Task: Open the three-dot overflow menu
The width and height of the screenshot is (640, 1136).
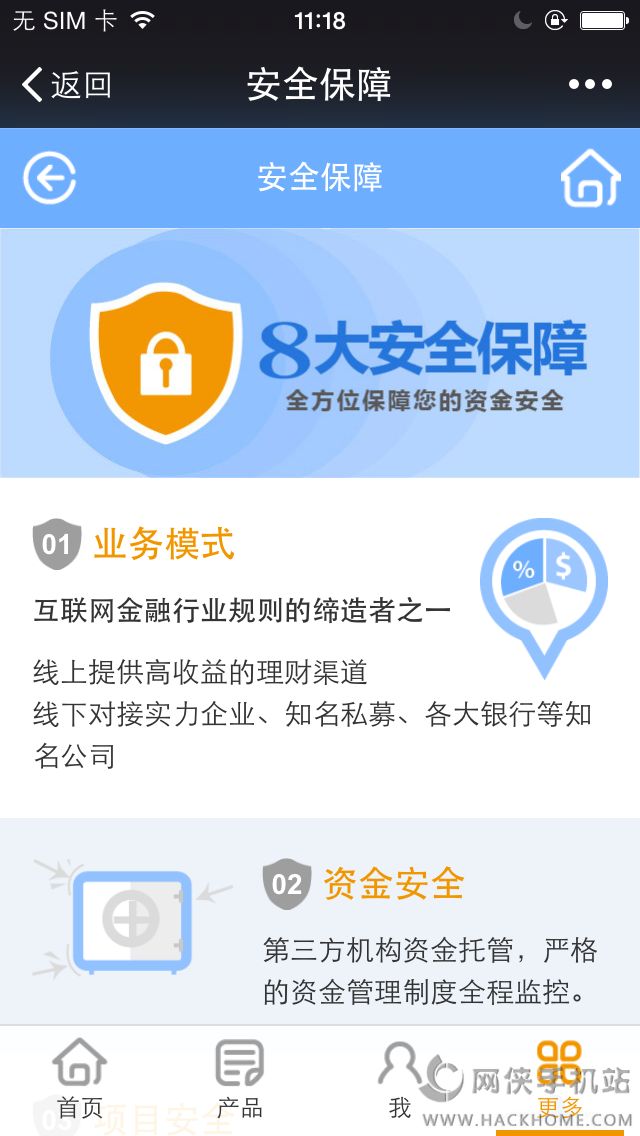Action: pos(590,85)
